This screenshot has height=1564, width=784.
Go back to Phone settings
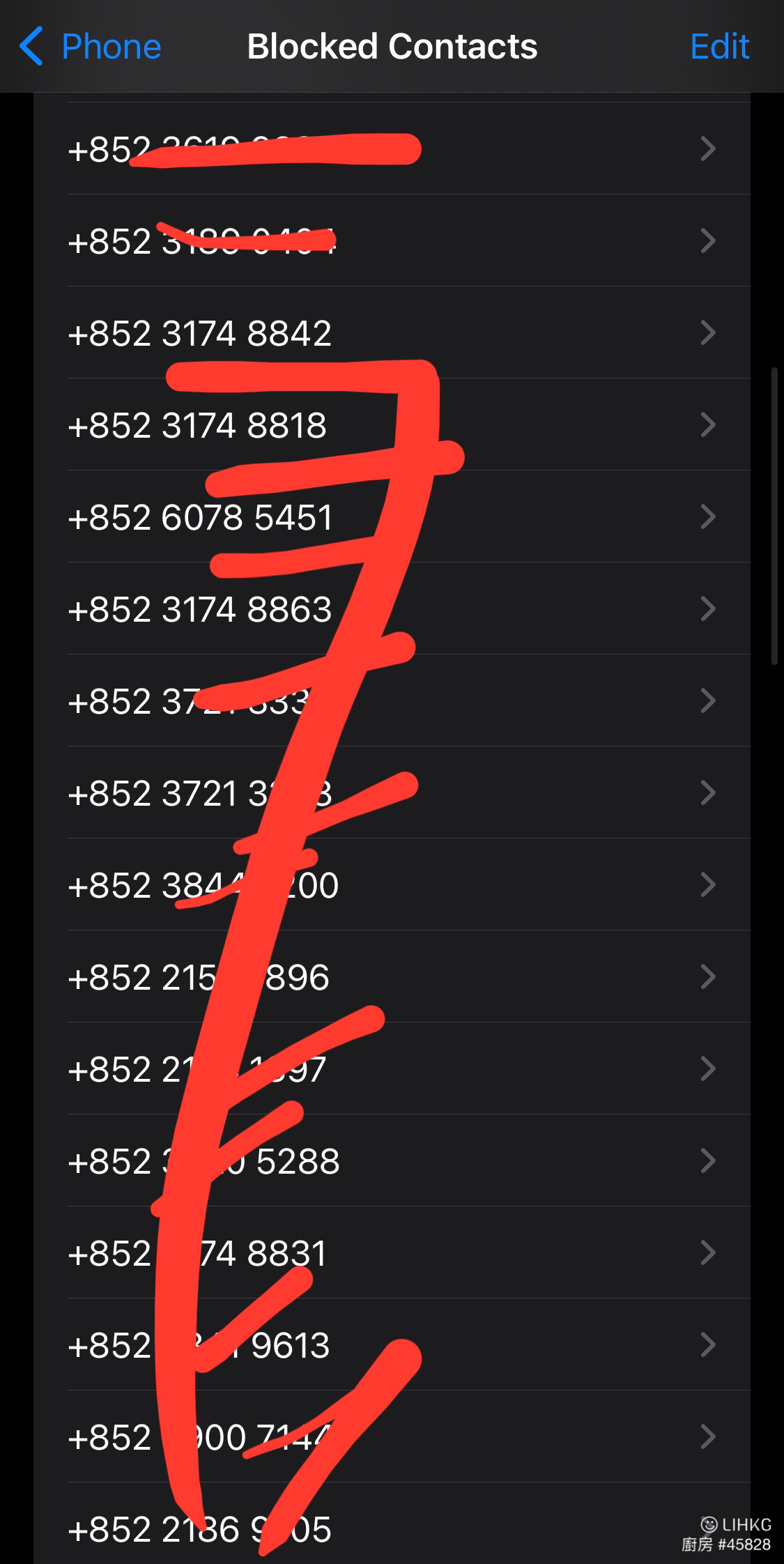pos(91,47)
